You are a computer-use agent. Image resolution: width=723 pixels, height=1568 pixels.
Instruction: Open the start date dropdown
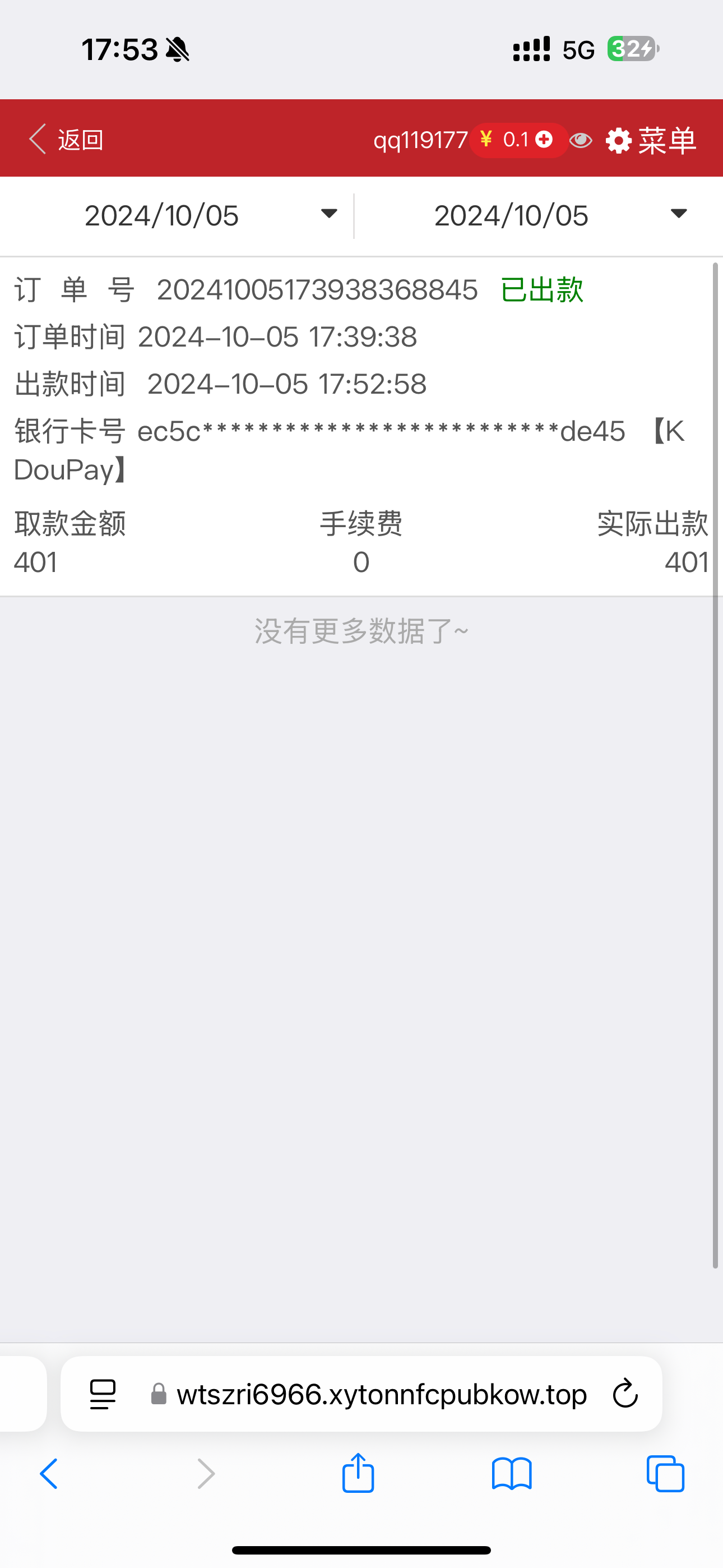pyautogui.click(x=210, y=215)
